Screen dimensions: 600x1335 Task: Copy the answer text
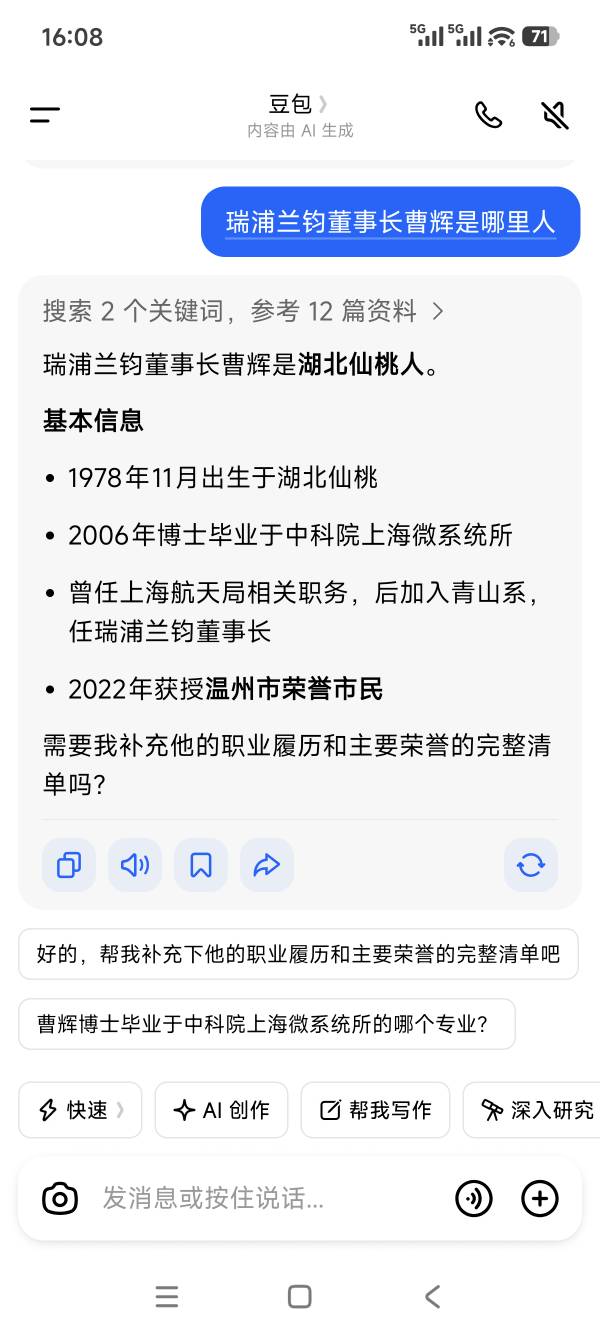(69, 865)
